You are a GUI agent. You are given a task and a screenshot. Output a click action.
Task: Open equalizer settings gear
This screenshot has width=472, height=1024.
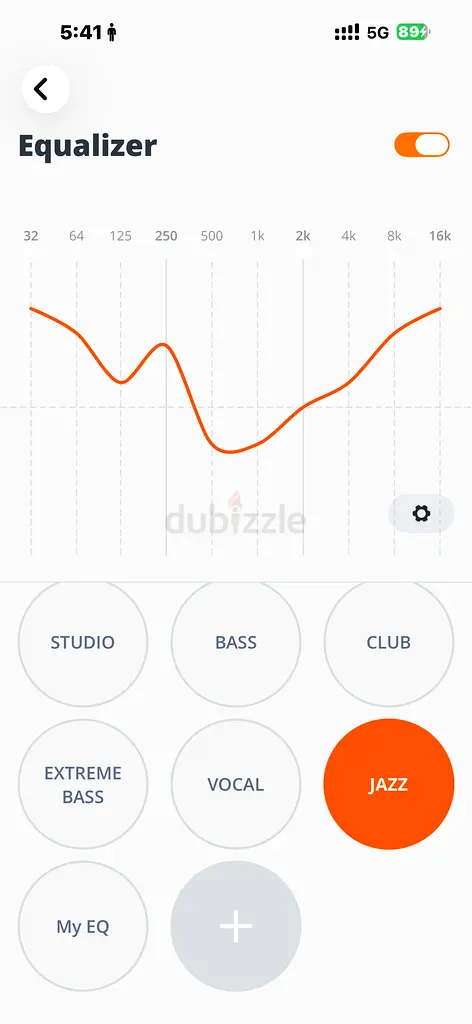421,514
